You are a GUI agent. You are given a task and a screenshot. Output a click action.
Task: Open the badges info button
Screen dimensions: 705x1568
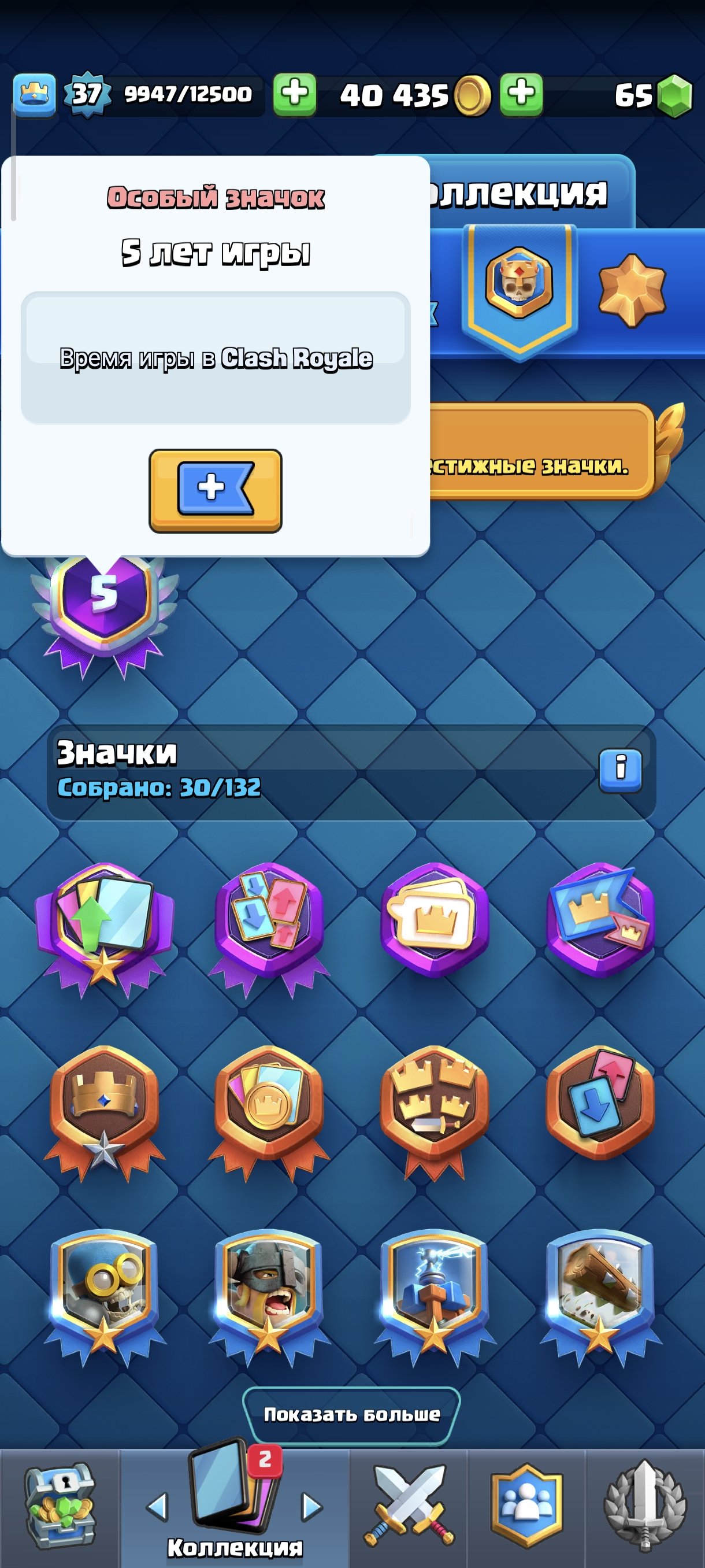pyautogui.click(x=620, y=771)
